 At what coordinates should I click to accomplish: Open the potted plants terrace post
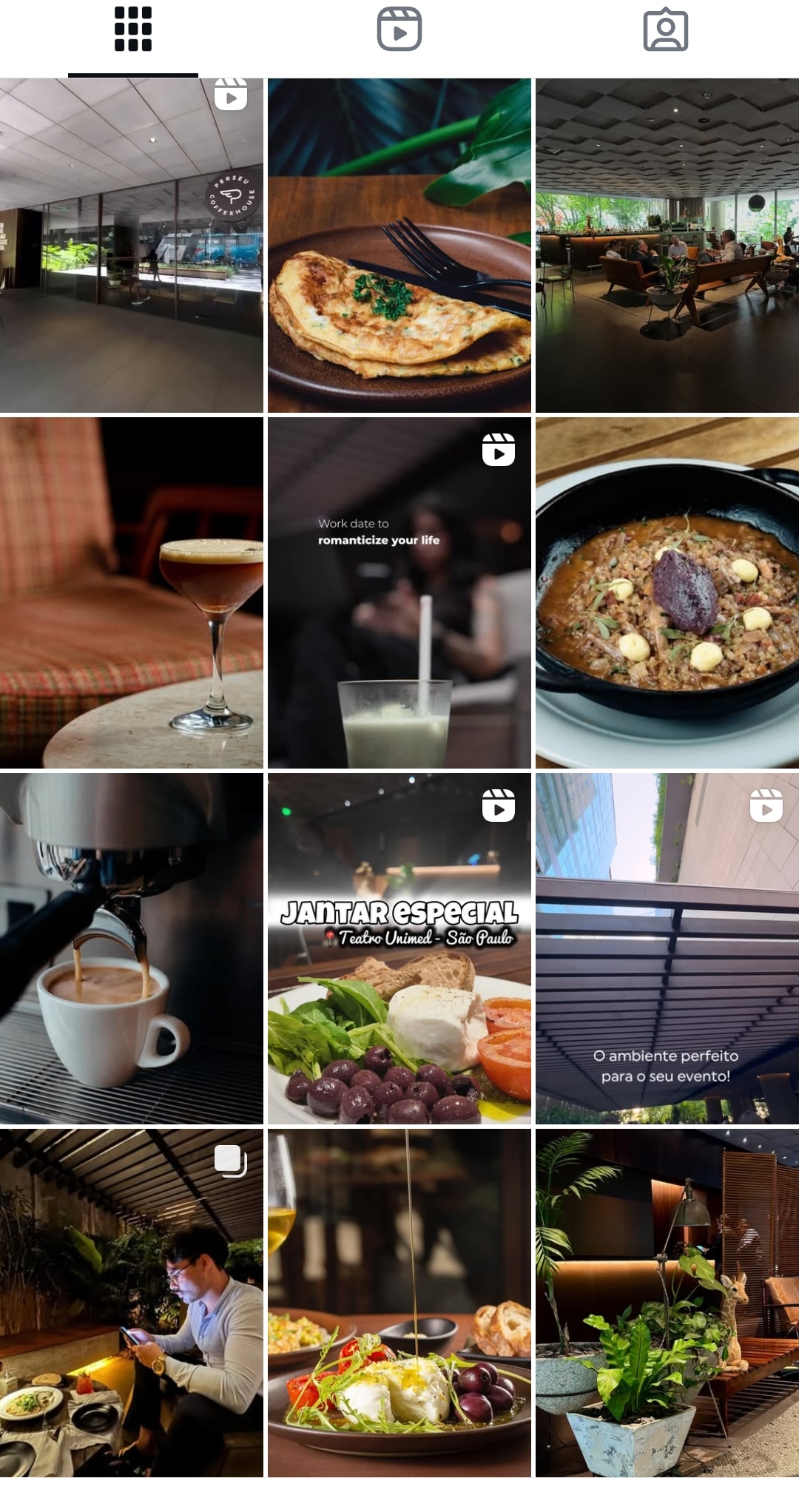pyautogui.click(x=667, y=1303)
